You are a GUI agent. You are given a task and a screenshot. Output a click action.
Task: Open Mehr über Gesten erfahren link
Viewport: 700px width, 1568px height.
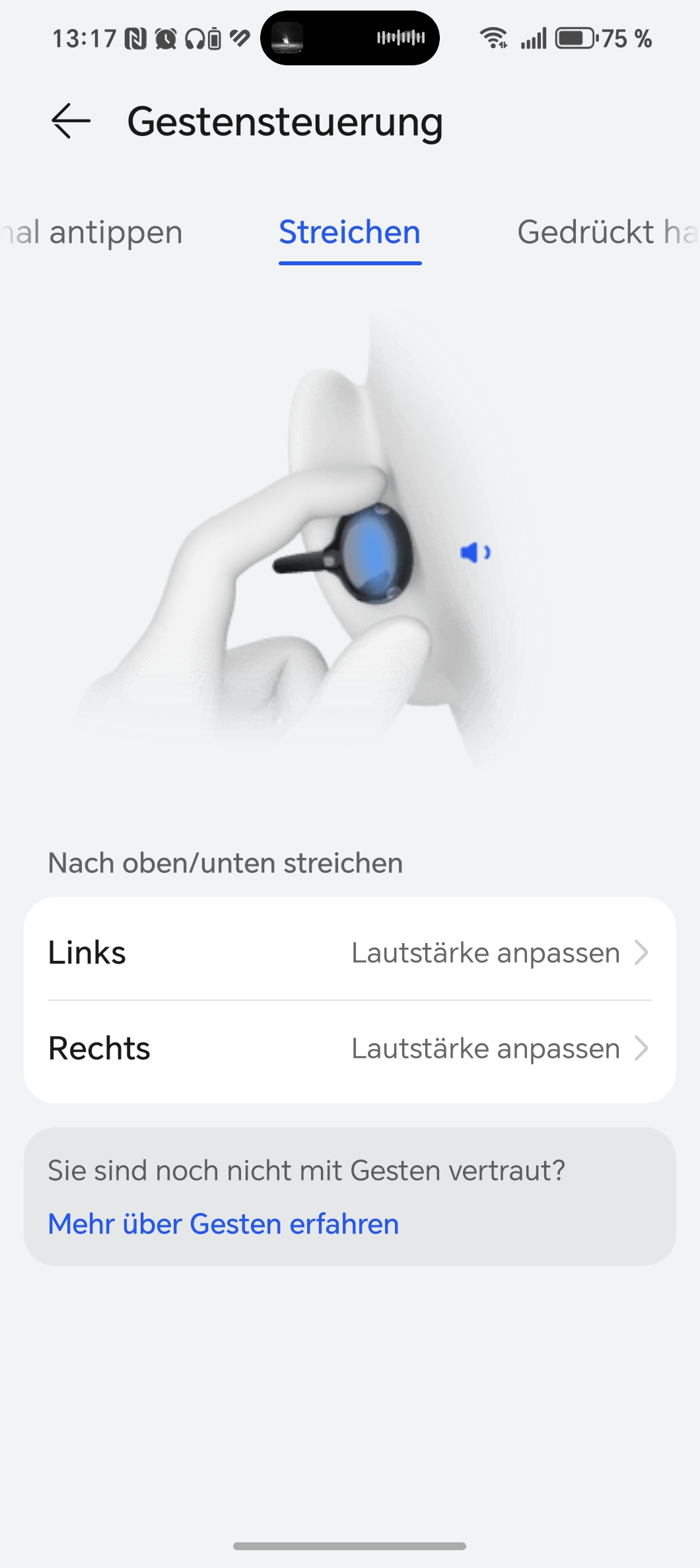click(x=223, y=1224)
